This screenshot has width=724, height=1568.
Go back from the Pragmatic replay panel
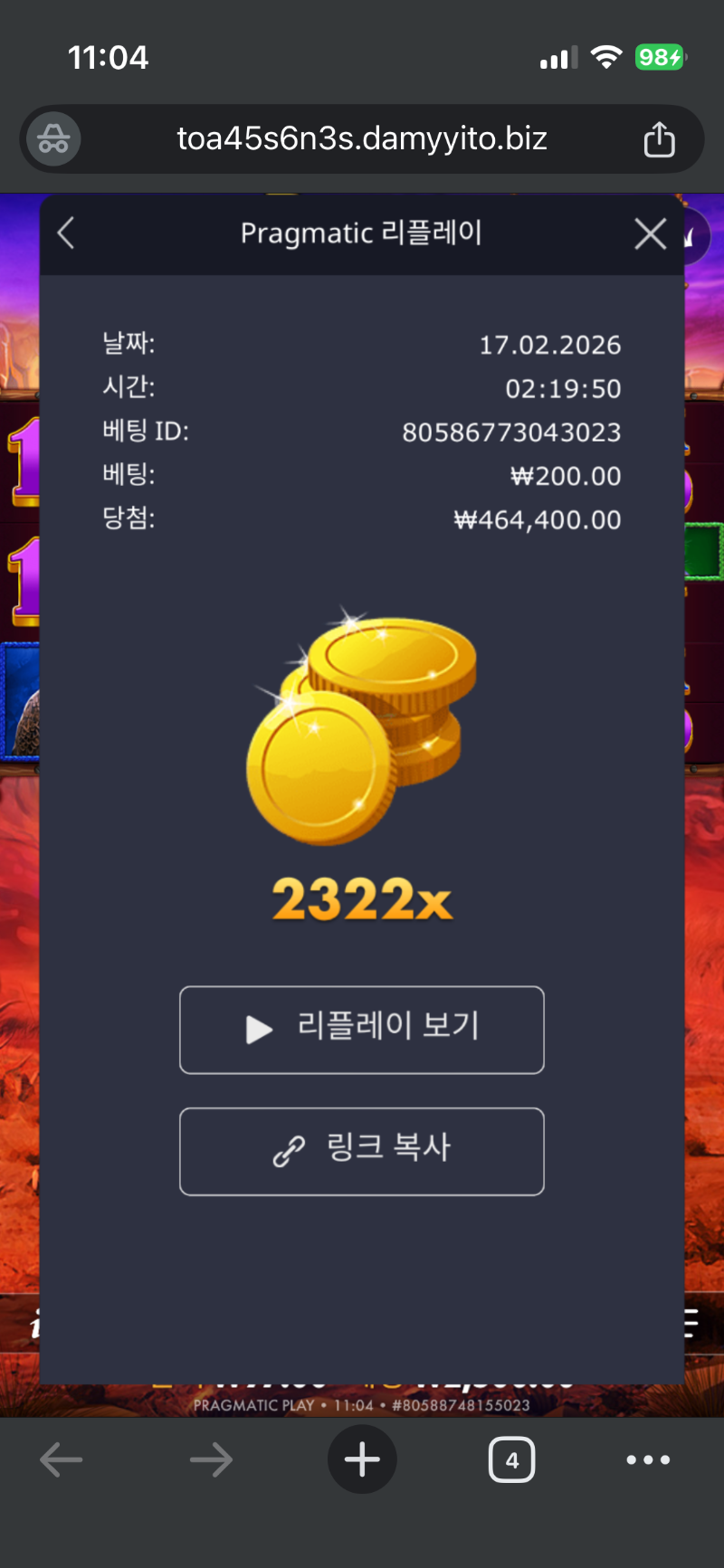tap(66, 233)
